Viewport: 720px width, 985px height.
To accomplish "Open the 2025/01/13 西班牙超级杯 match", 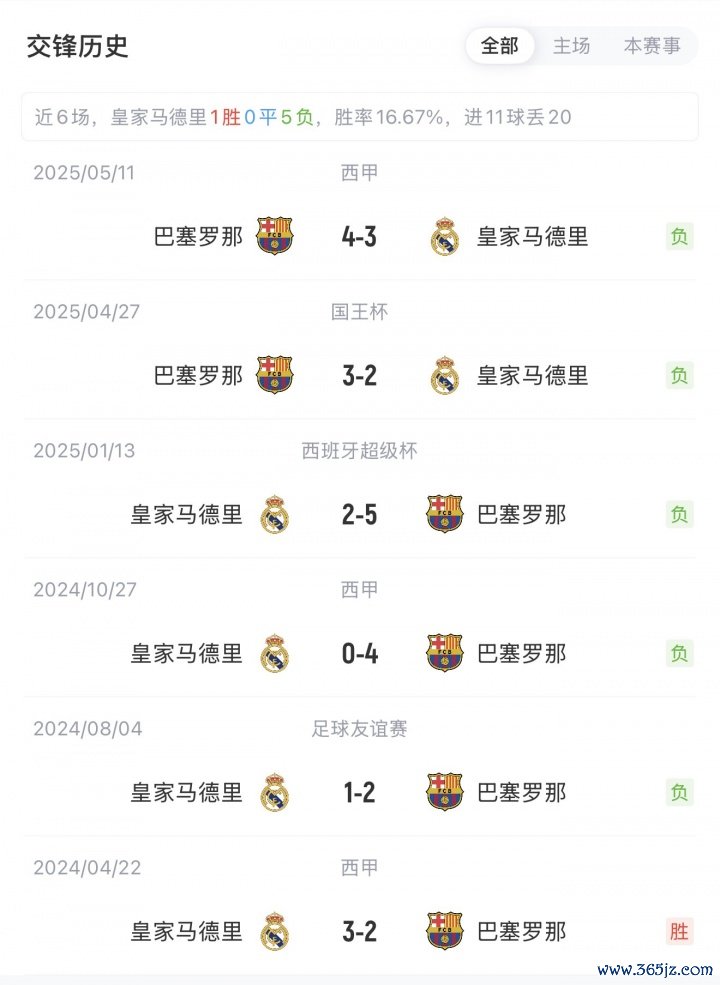I will (x=359, y=515).
